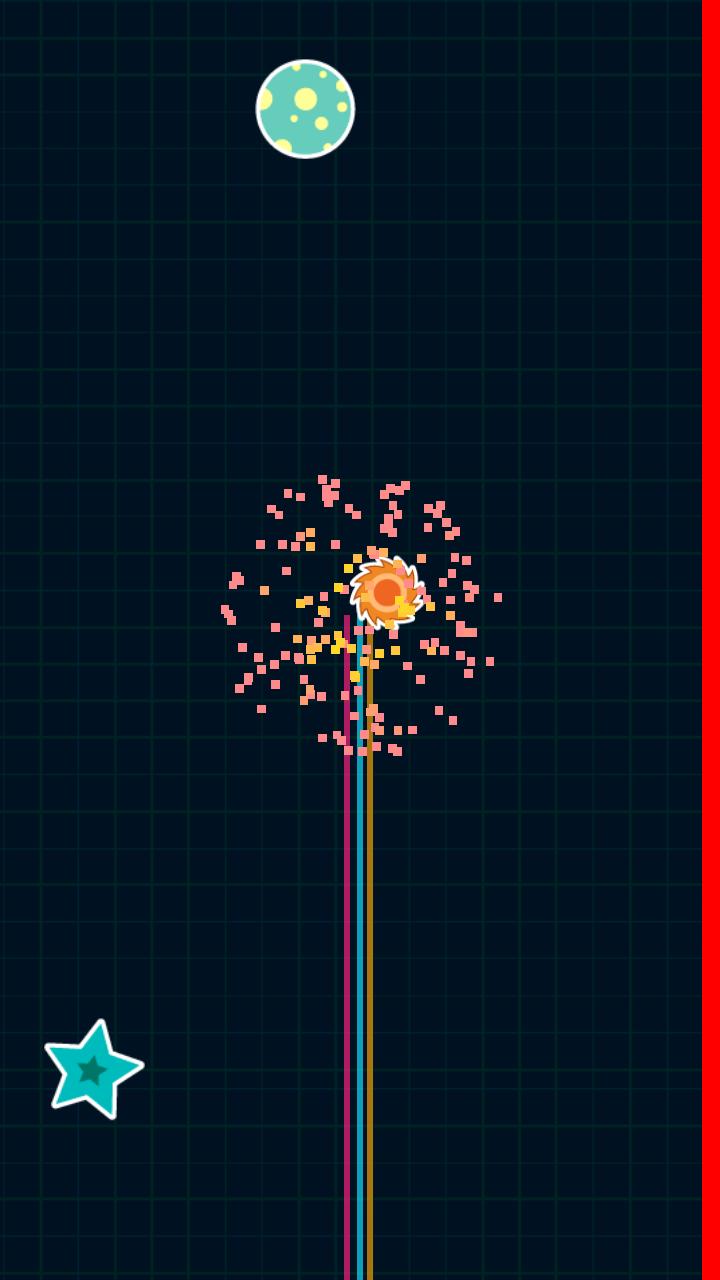Tap the orange spinning sawblade
Image resolution: width=720 pixels, height=1280 pixels.
[x=386, y=592]
